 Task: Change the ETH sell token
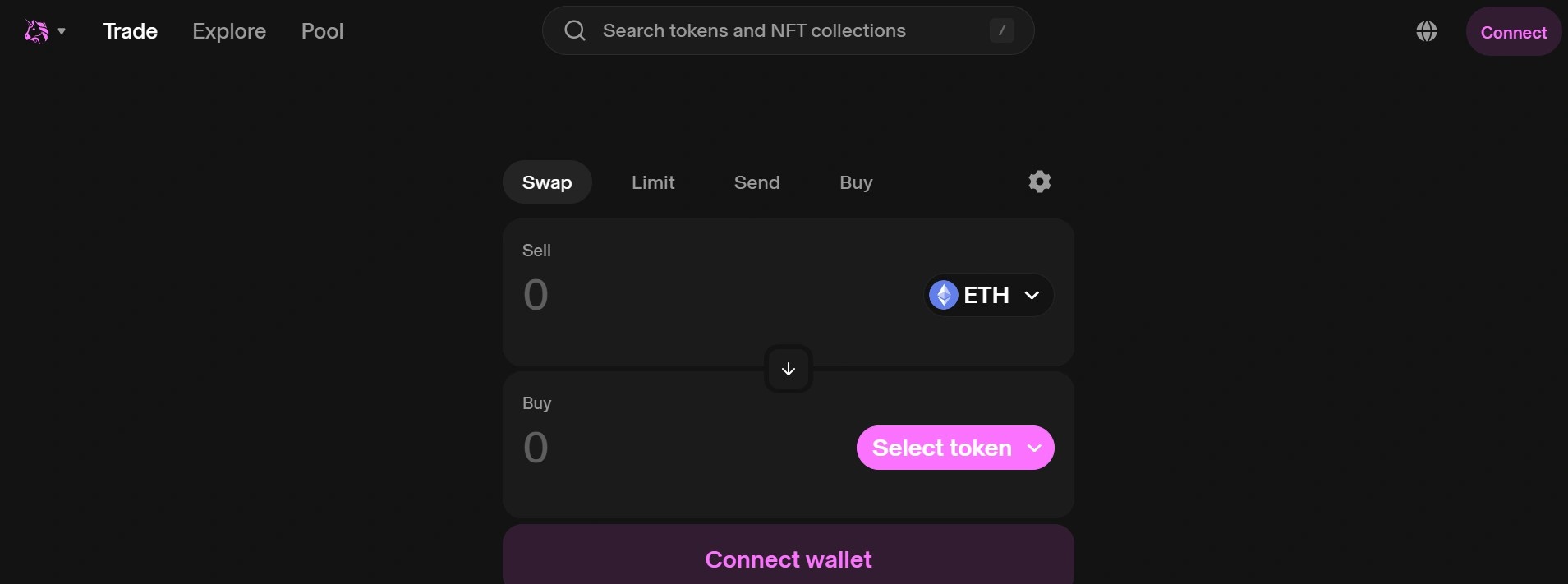989,295
